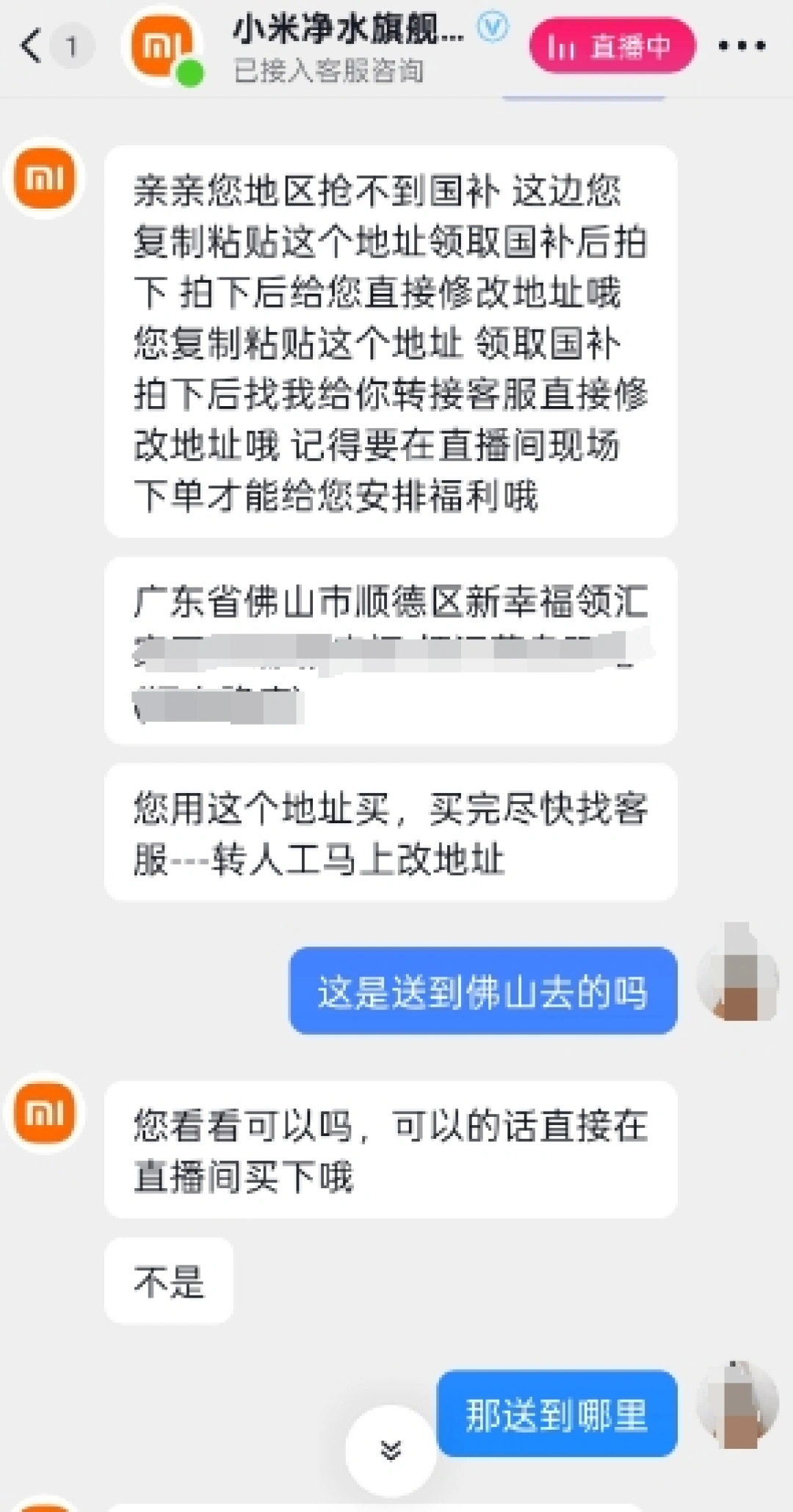
Task: Go back from the chat
Action: (31, 46)
